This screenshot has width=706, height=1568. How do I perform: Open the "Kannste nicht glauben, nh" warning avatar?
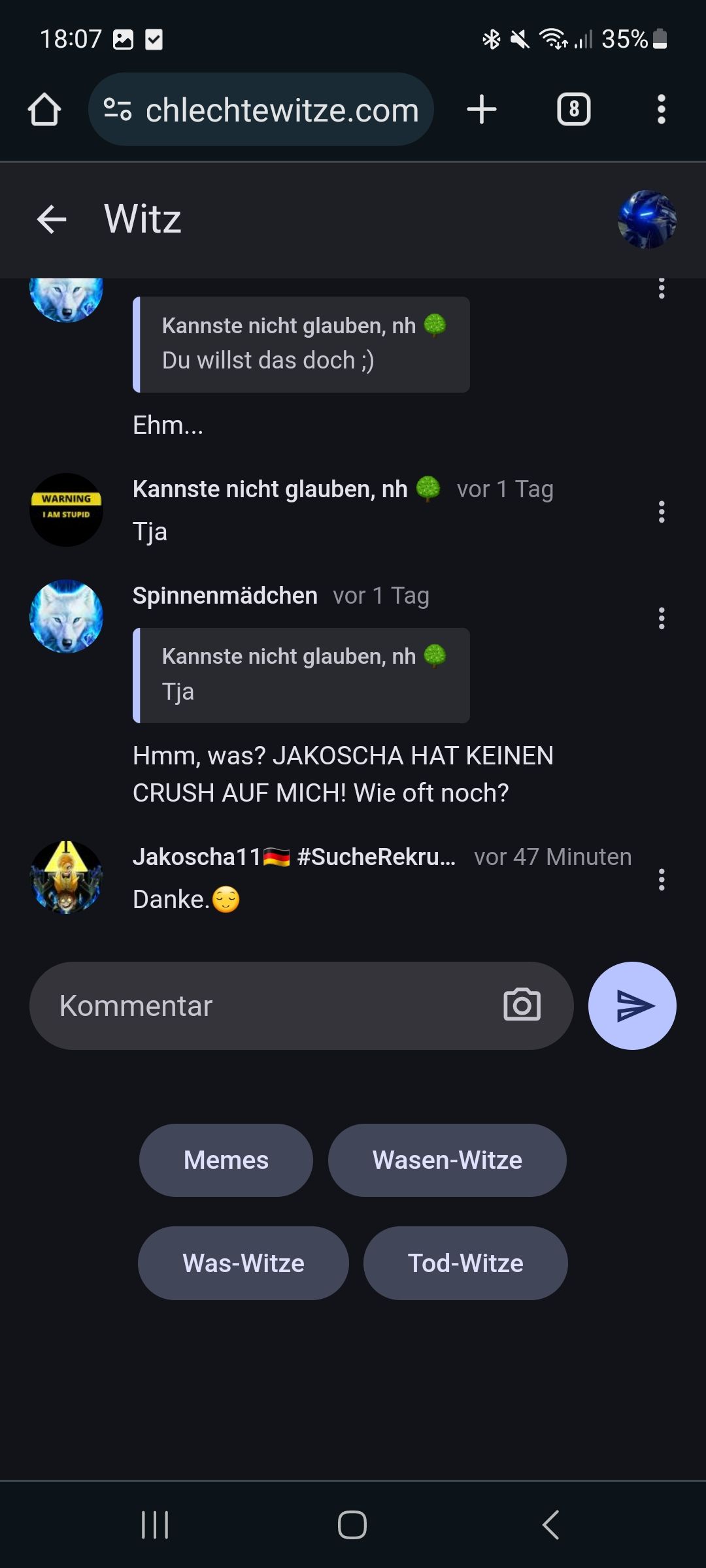tap(66, 510)
